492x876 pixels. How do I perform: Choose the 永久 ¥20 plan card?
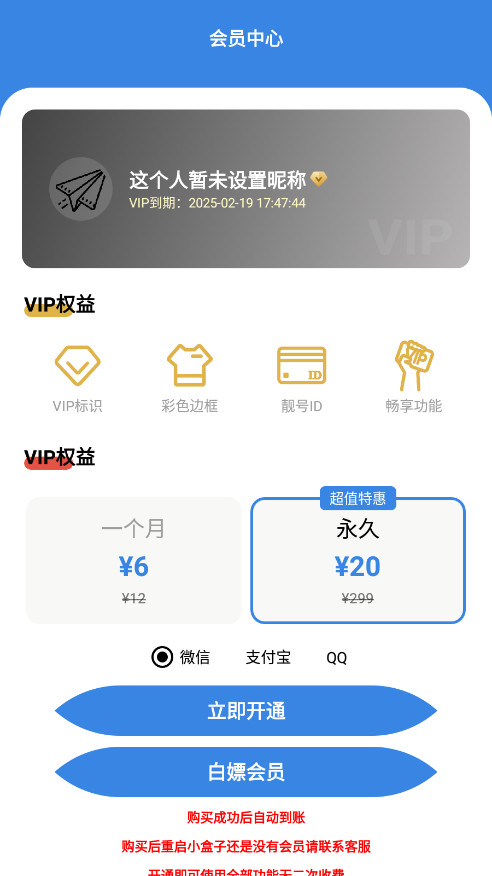coord(357,560)
